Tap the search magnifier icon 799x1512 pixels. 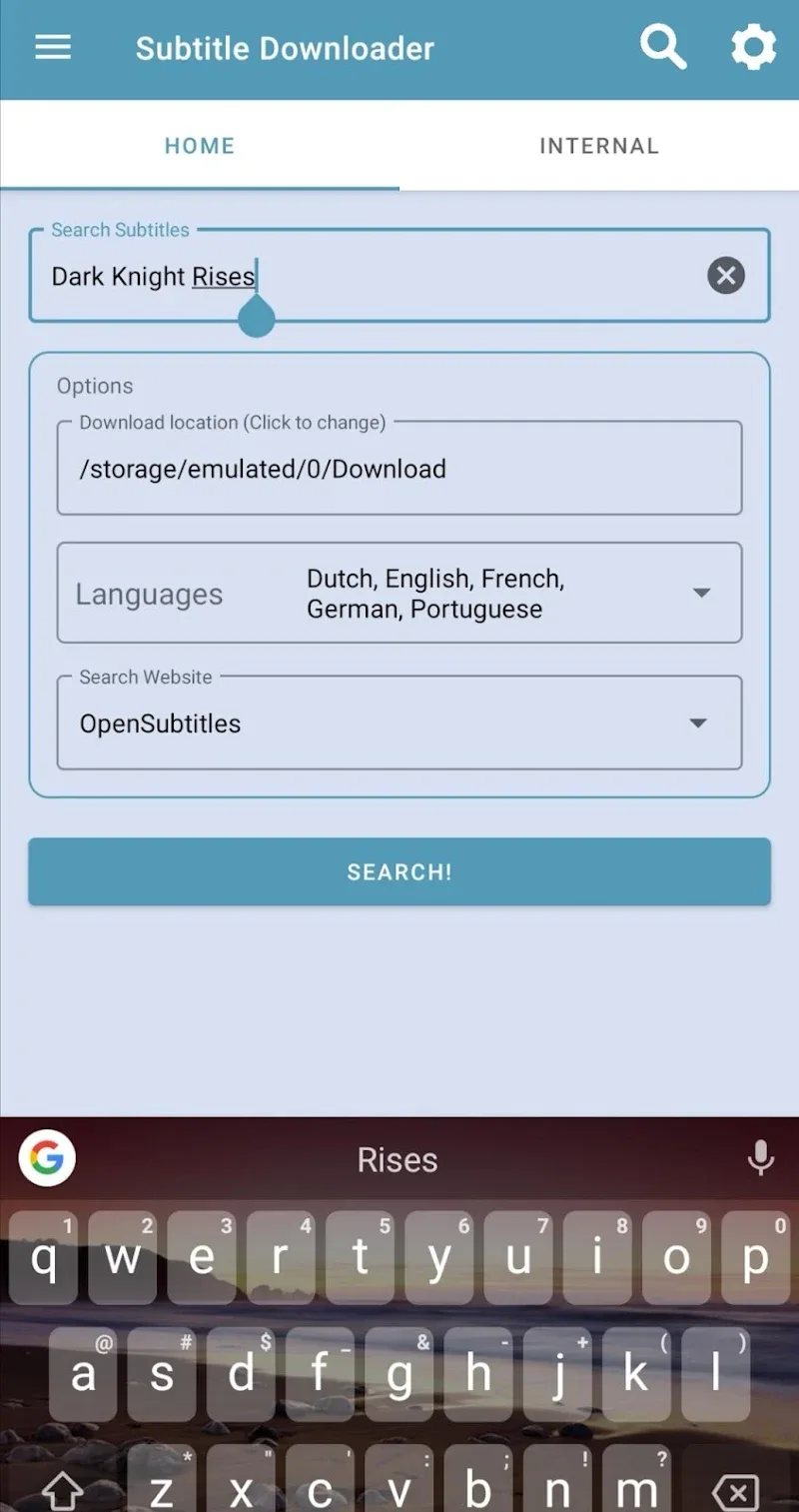pos(663,47)
